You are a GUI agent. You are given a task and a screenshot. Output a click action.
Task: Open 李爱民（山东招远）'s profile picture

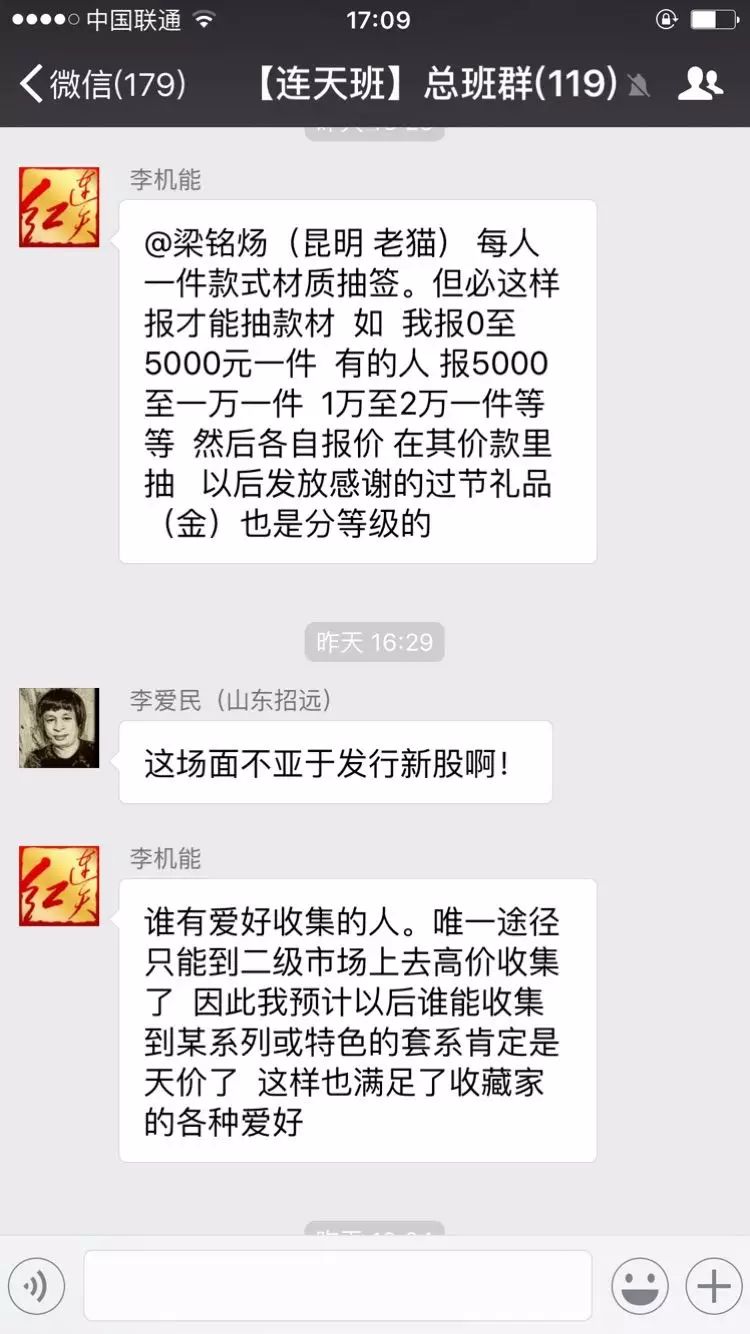pos(59,728)
